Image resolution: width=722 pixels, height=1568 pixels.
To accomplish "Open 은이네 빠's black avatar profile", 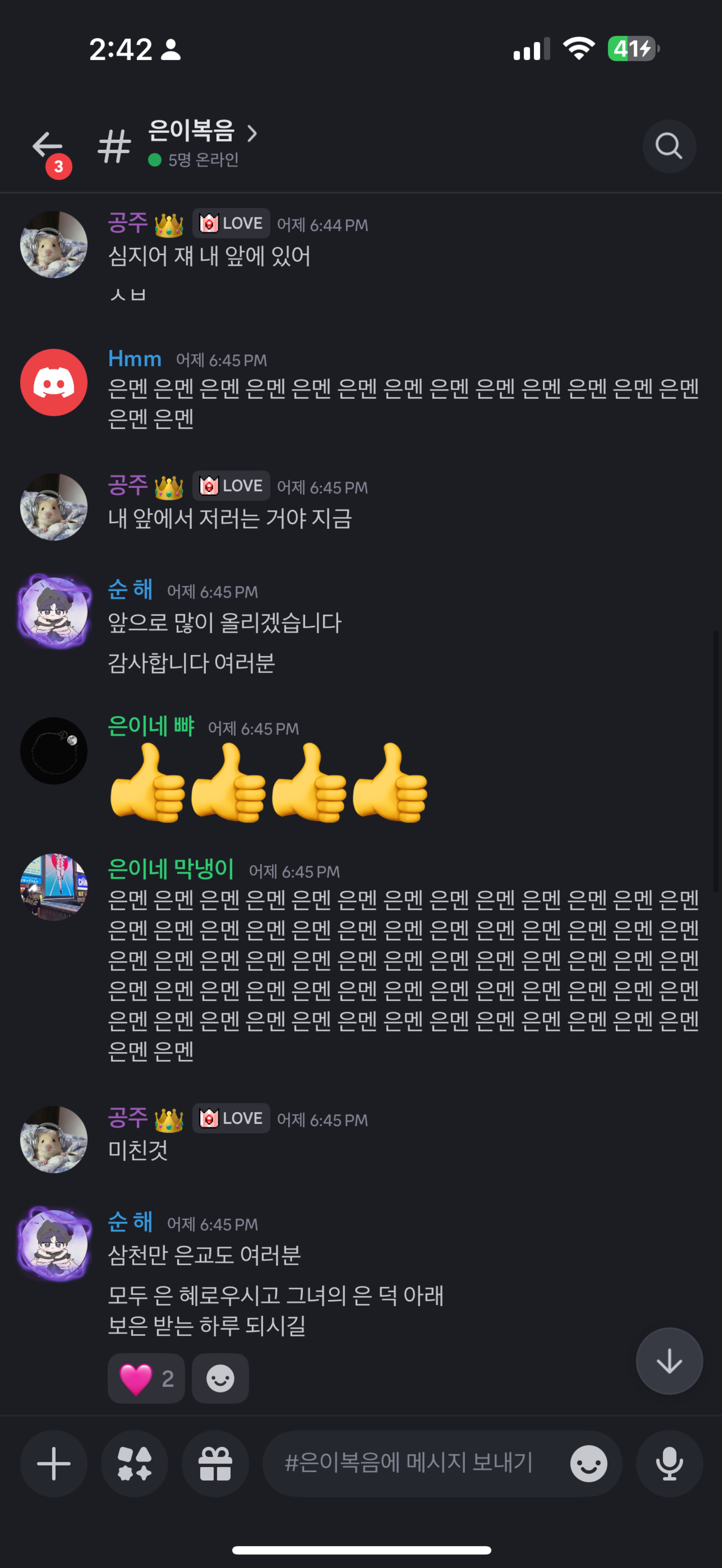I will [x=54, y=751].
